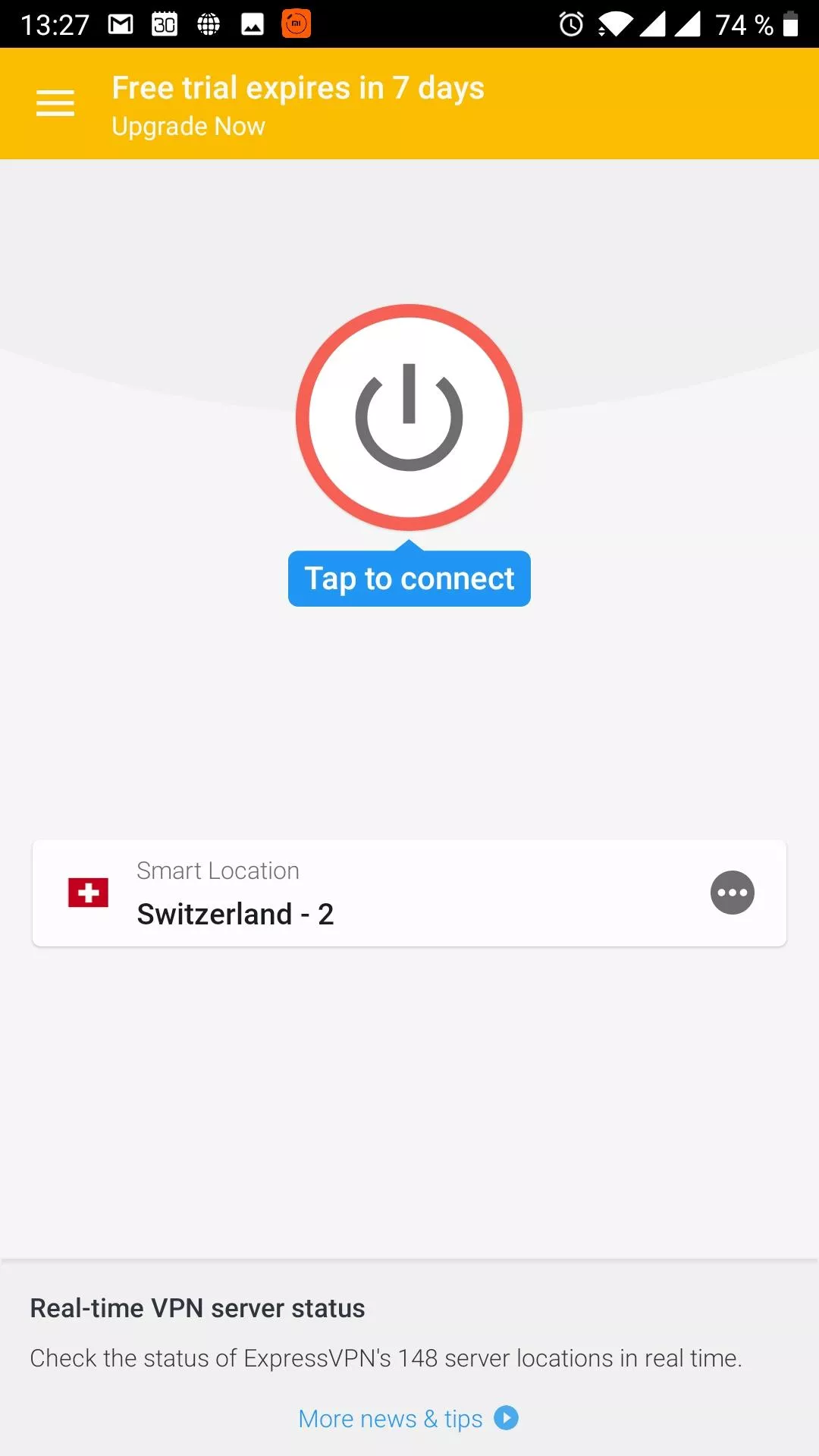Open More news & tips
The width and height of the screenshot is (819, 1456).
409,1418
